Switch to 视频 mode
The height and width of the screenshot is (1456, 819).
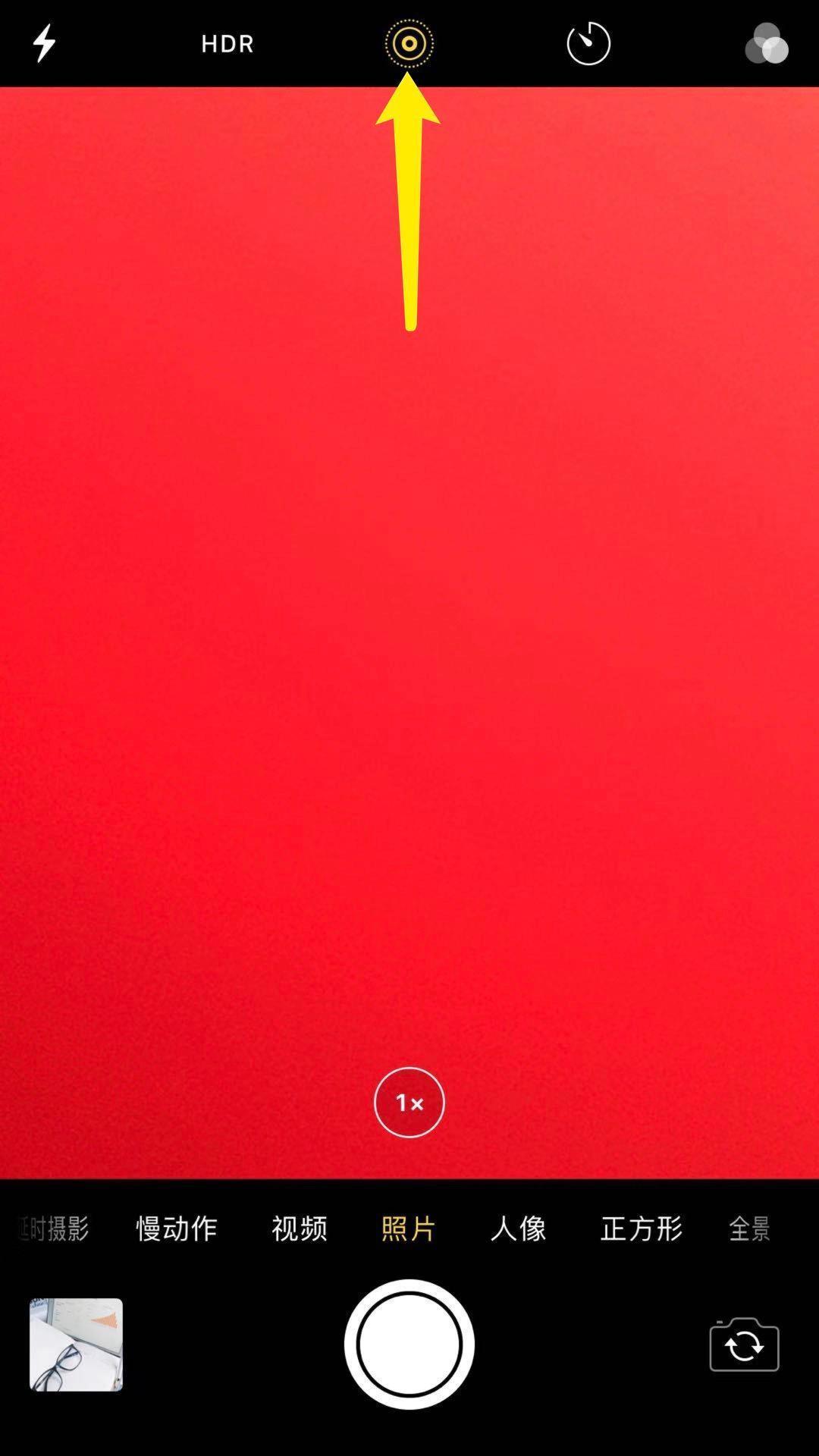click(300, 1228)
